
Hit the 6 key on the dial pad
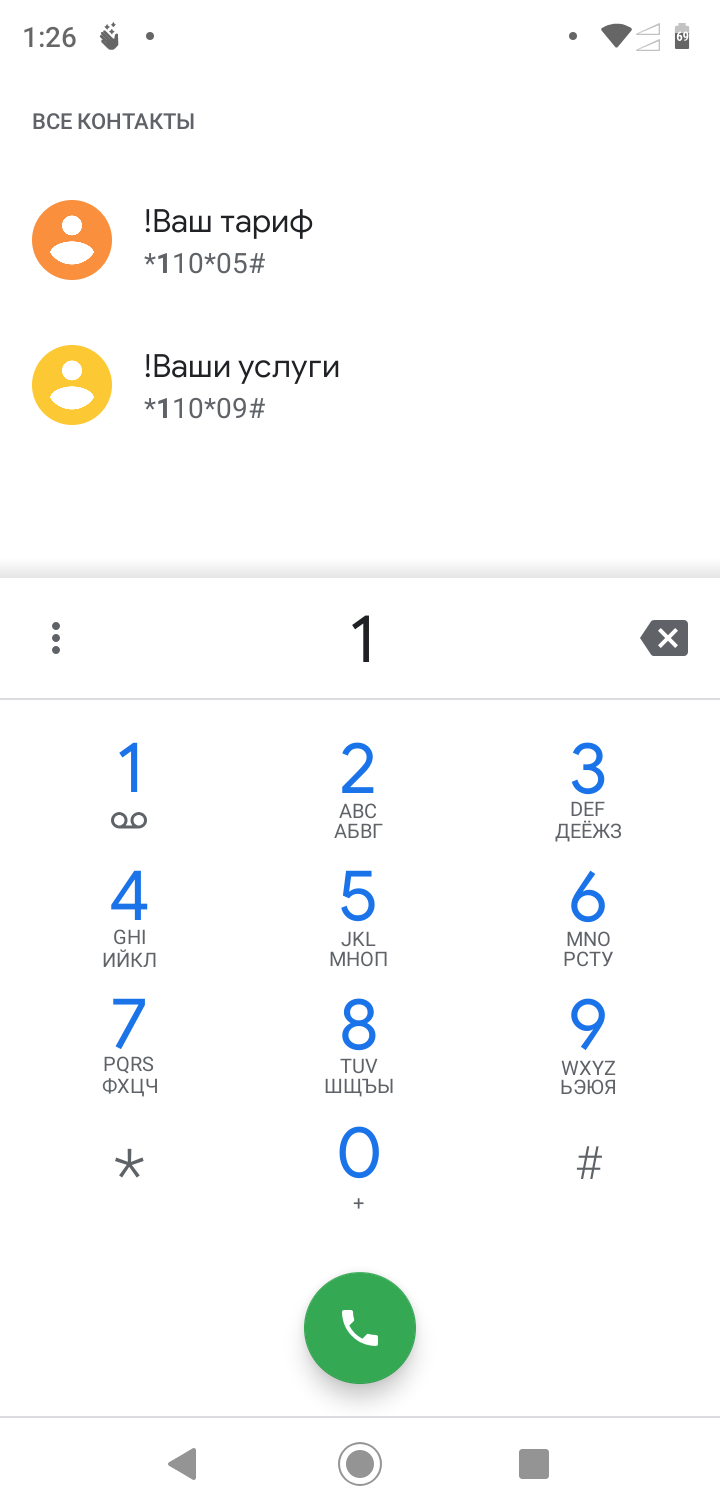(588, 917)
